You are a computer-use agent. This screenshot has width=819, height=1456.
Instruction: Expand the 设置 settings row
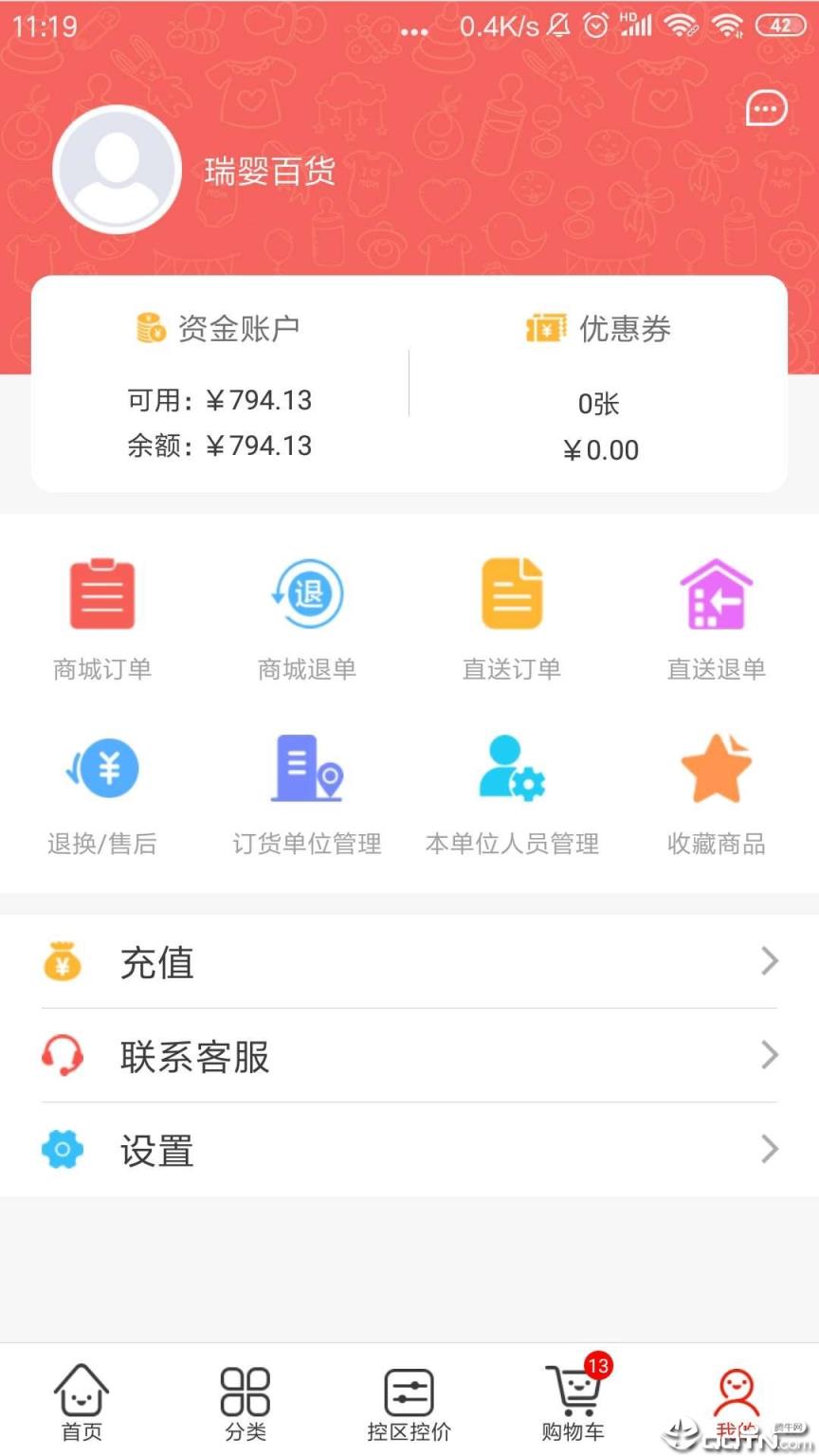pyautogui.click(x=409, y=1150)
